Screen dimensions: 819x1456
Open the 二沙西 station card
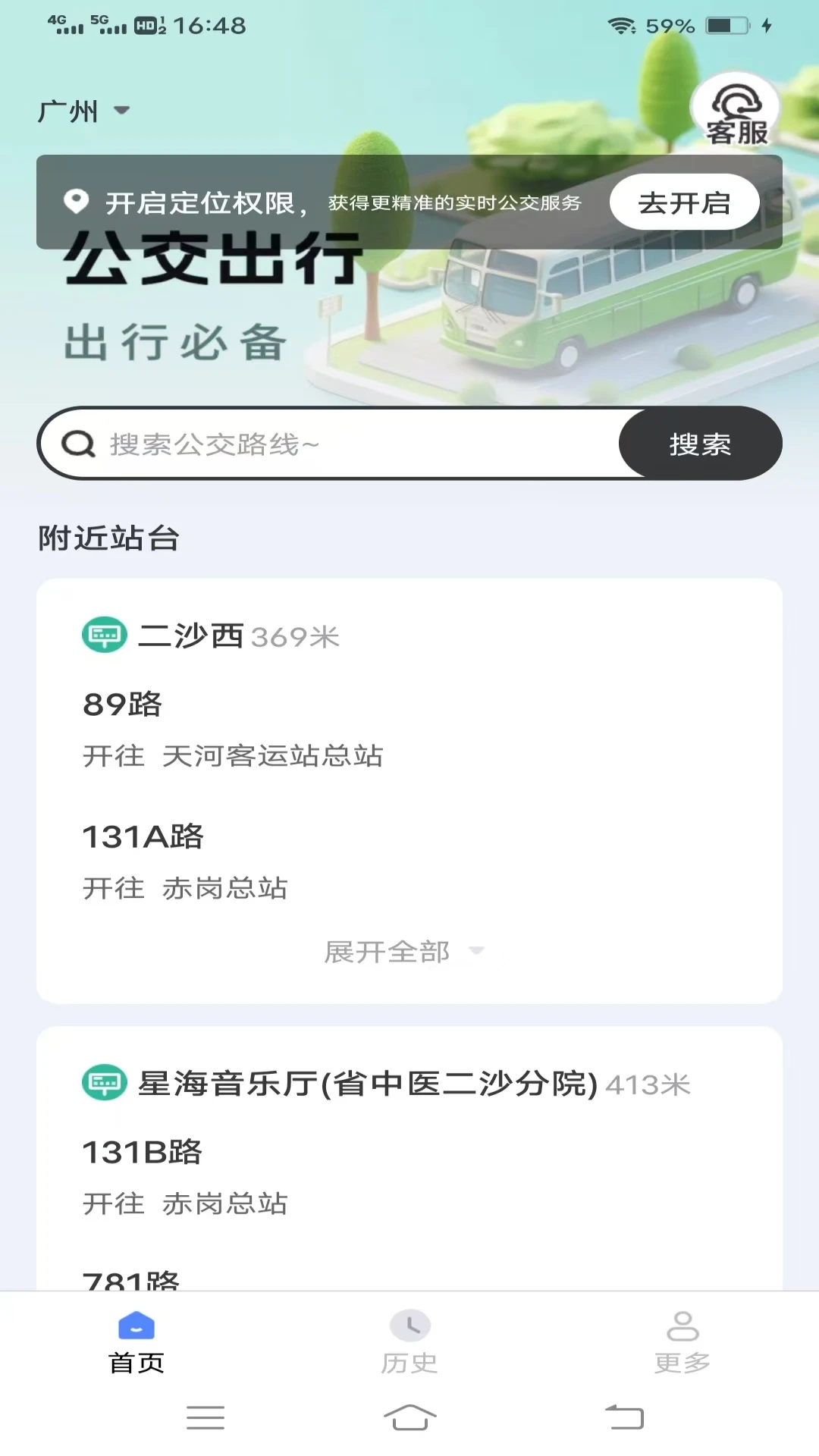coord(211,635)
